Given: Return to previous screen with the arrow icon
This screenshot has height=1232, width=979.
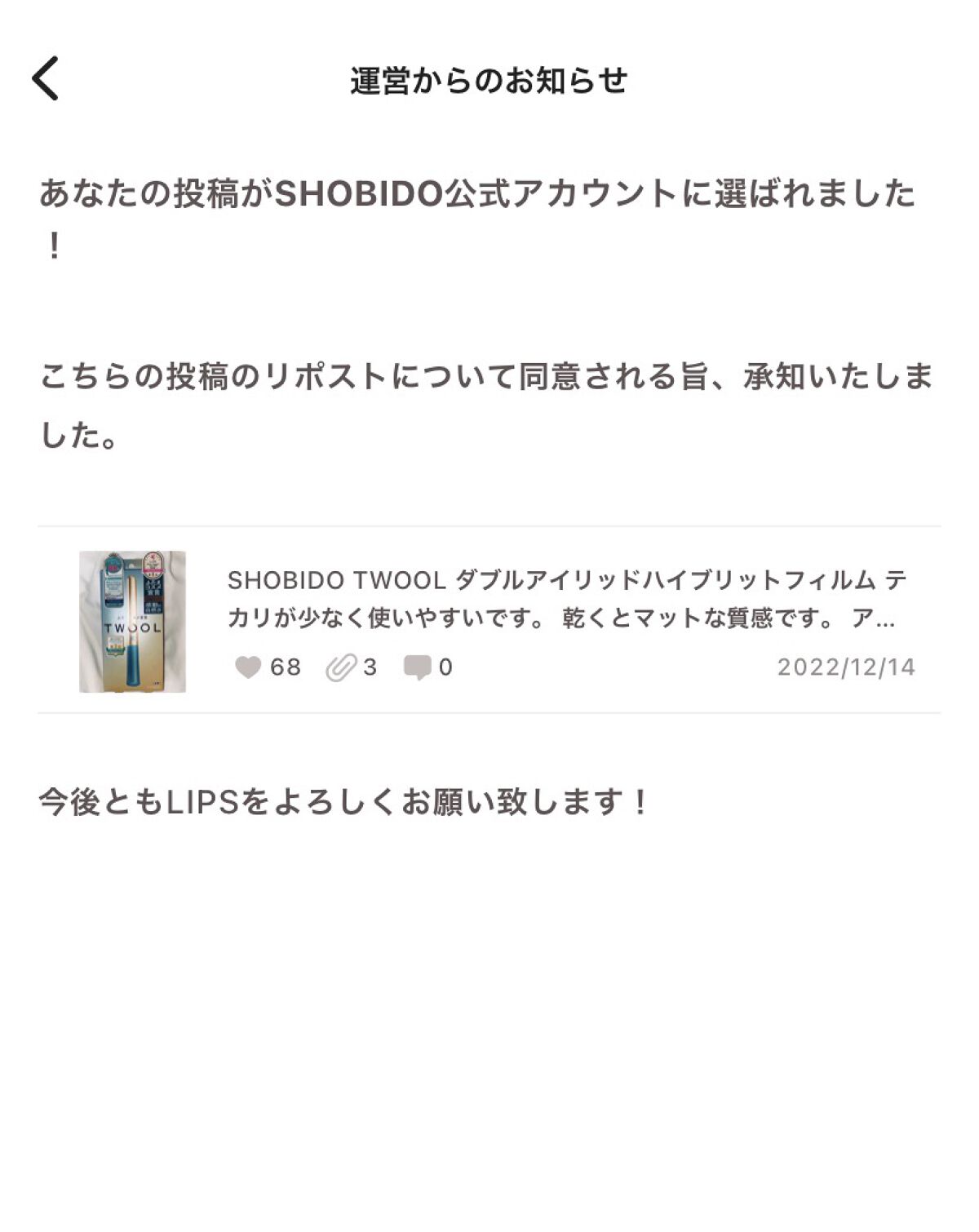Looking at the screenshot, I should (45, 78).
